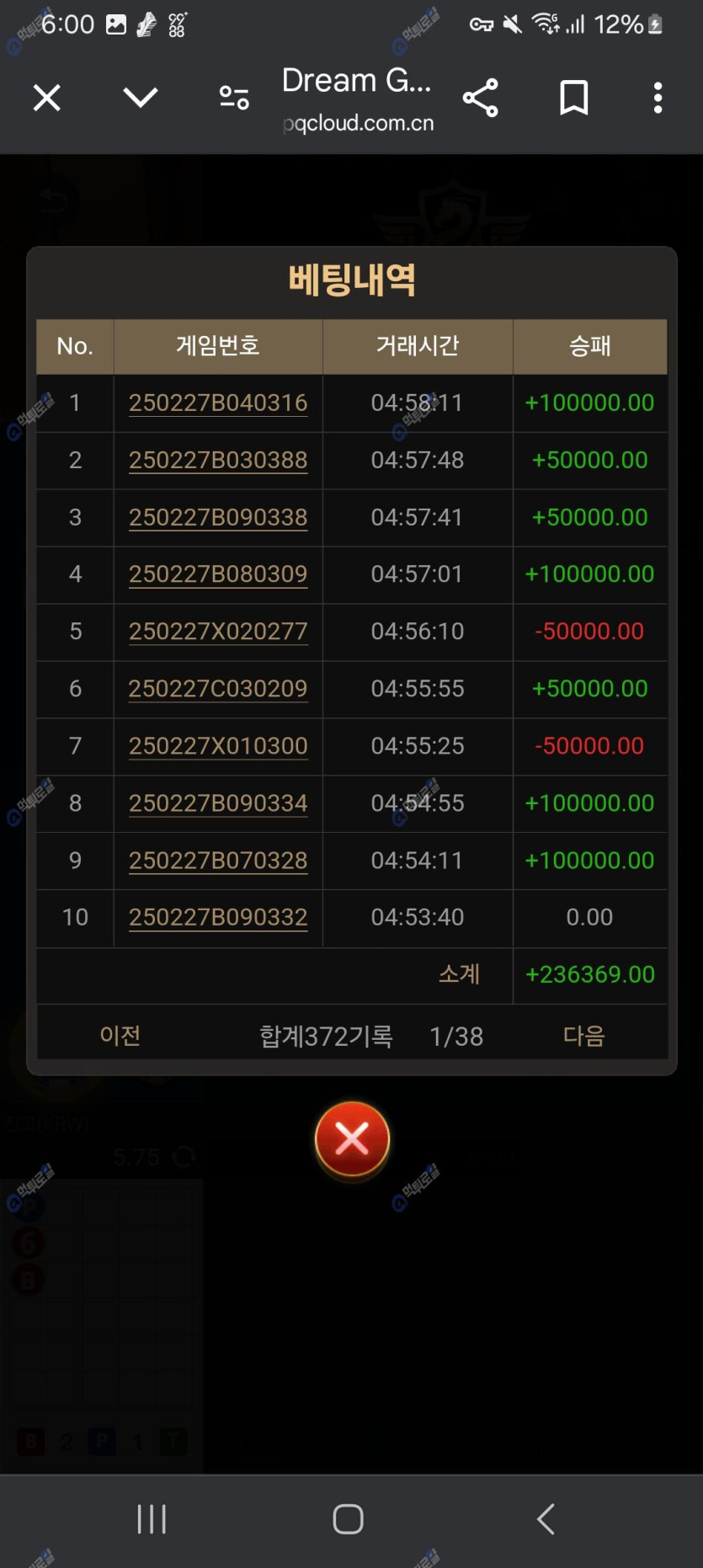The height and width of the screenshot is (1568, 703).
Task: Dismiss the betting history dialog
Action: coord(352,1139)
